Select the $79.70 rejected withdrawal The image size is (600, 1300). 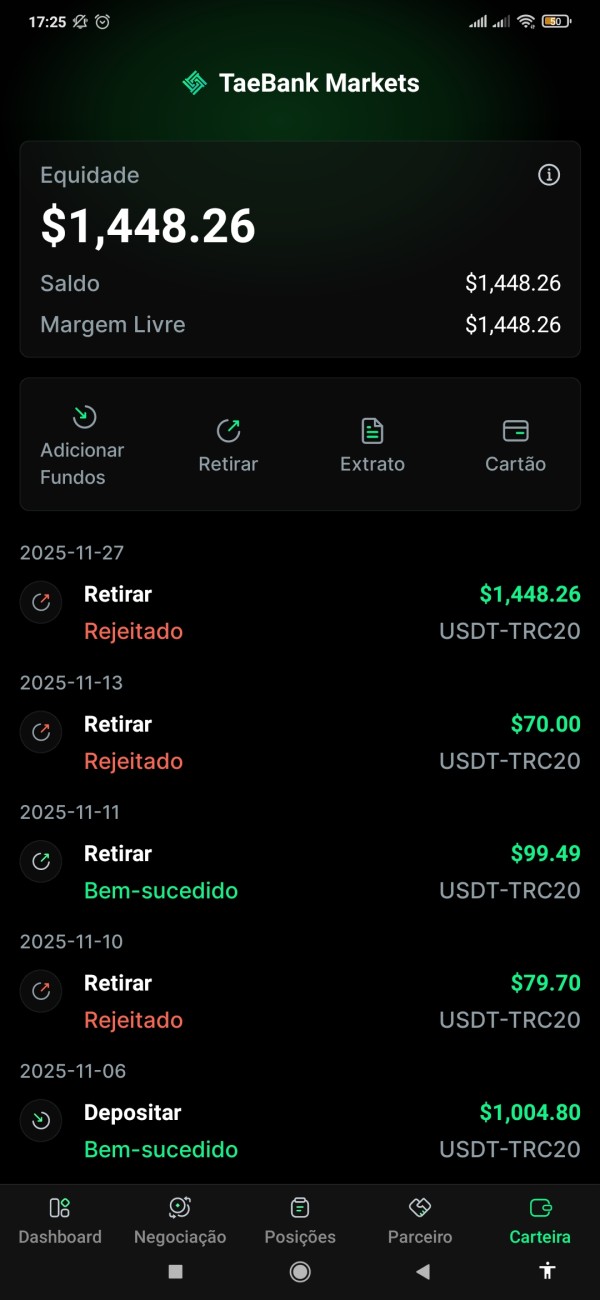coord(300,1001)
